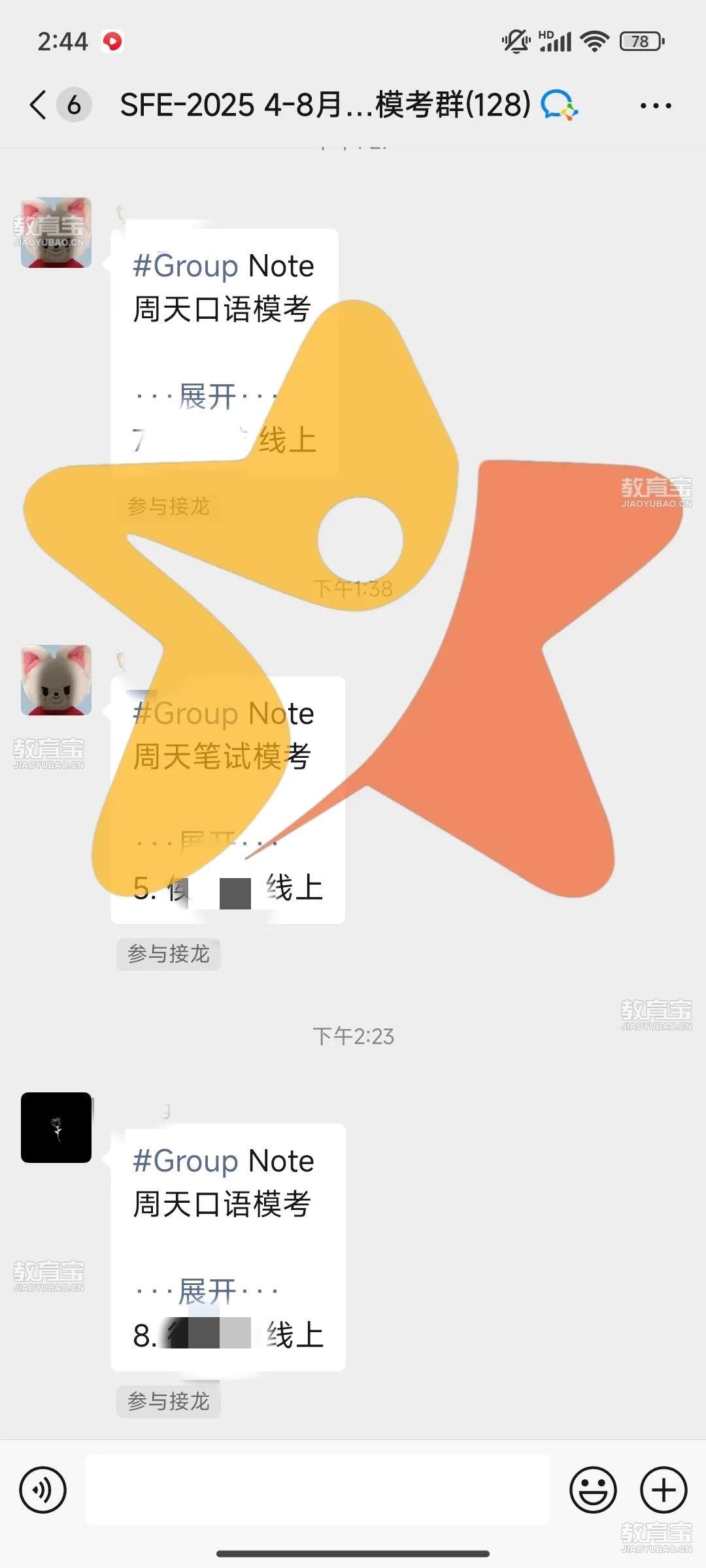
Task: Tap the message text field
Action: click(x=318, y=1490)
